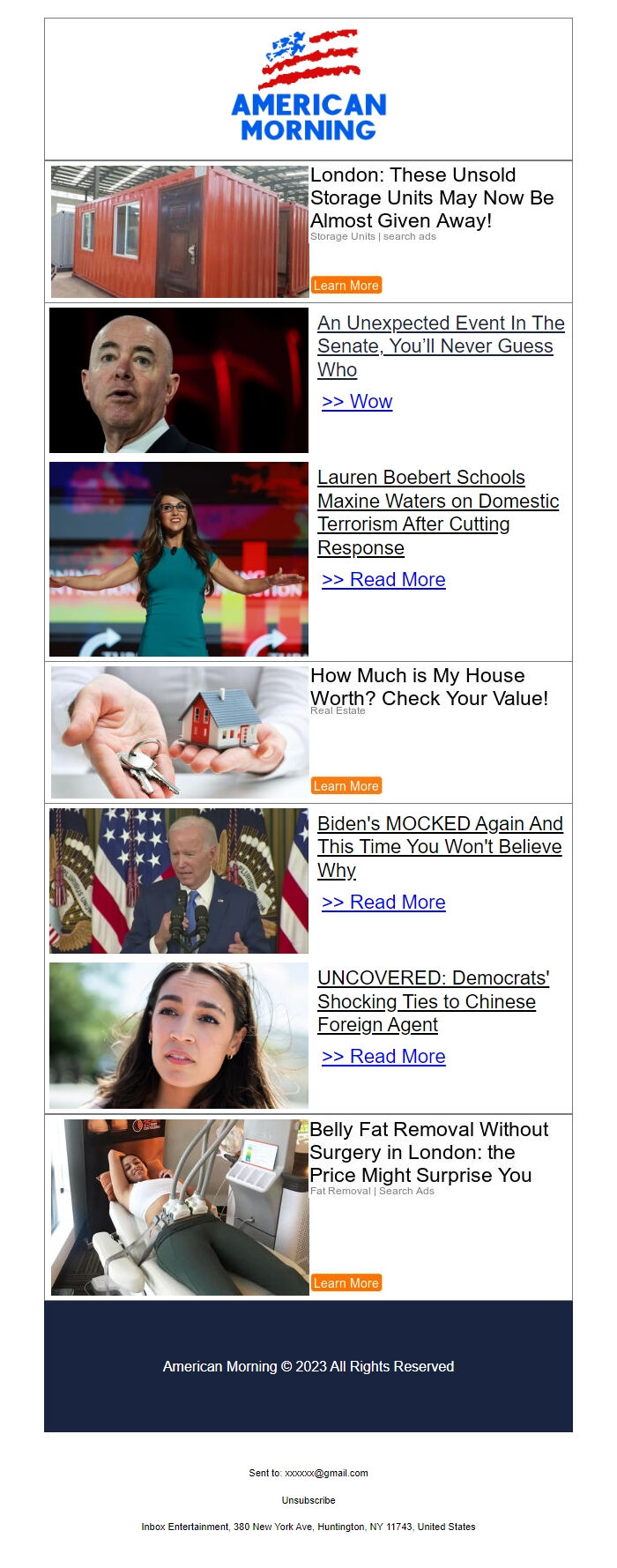Viewport: 617px width, 1568px height.
Task: Tap Learn More on the storage units ad
Action: click(x=346, y=286)
